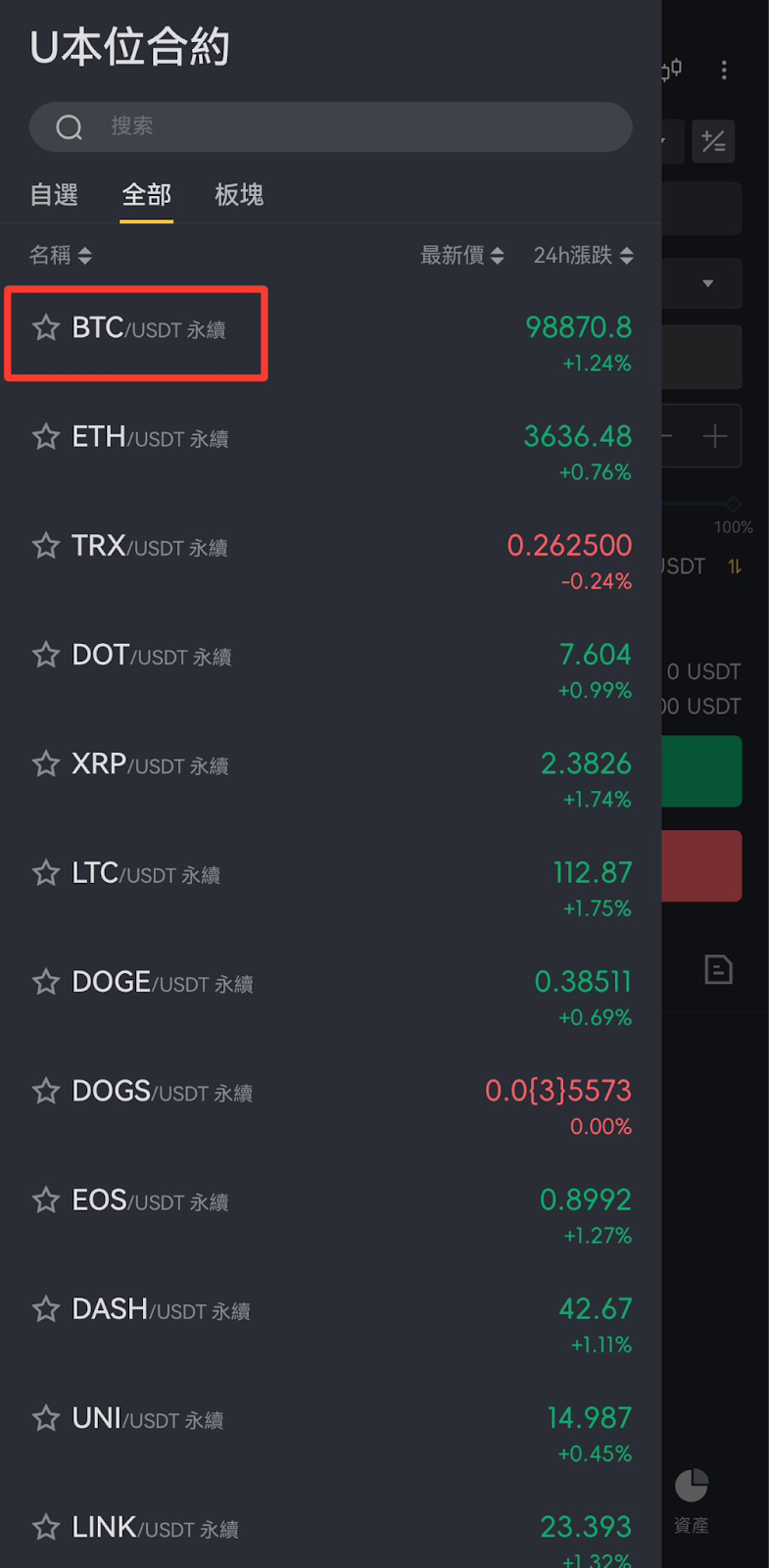Open the three-dot overflow menu
Image resolution: width=769 pixels, height=1568 pixels.
pos(724,70)
